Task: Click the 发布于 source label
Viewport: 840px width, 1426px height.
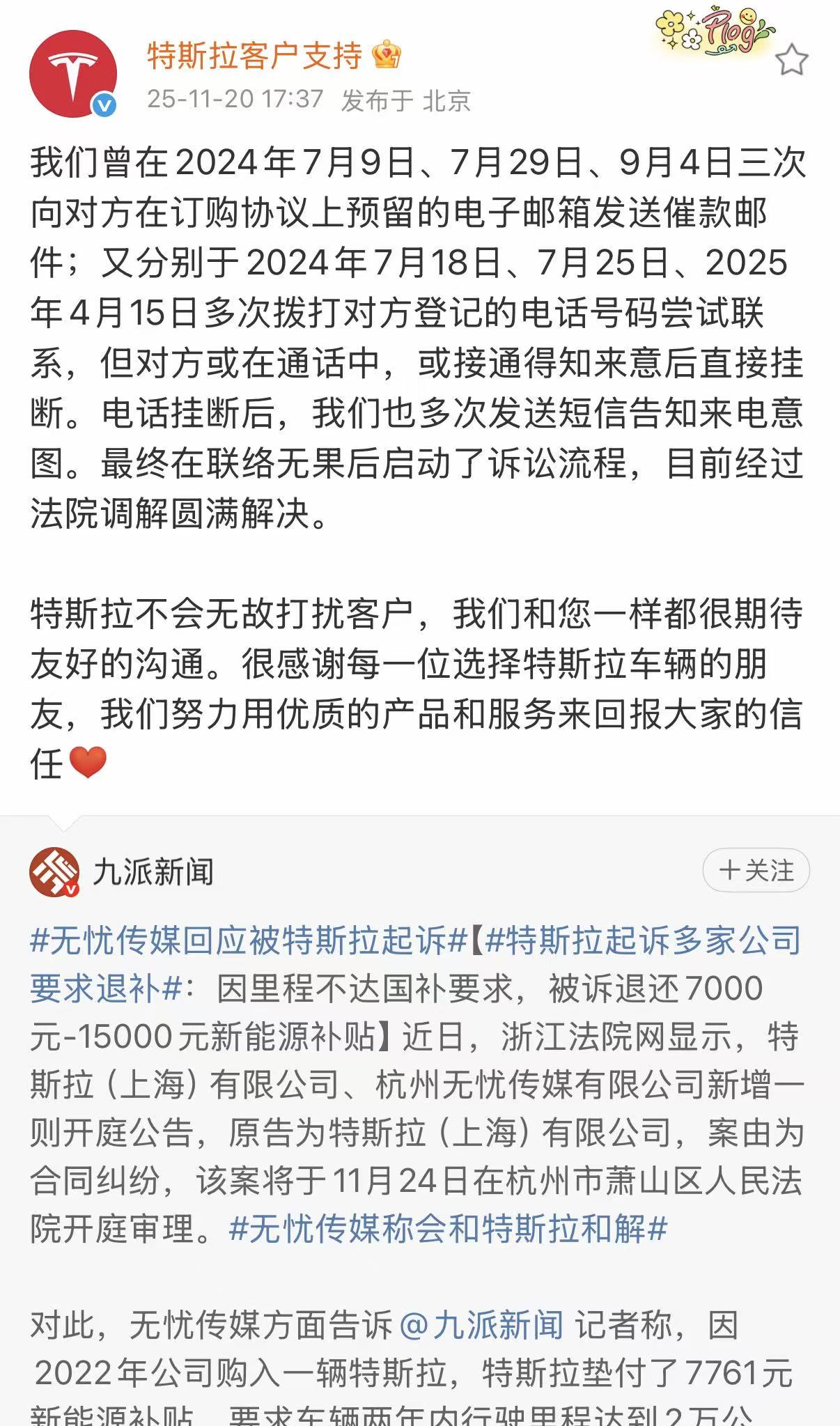Action: coord(375,100)
